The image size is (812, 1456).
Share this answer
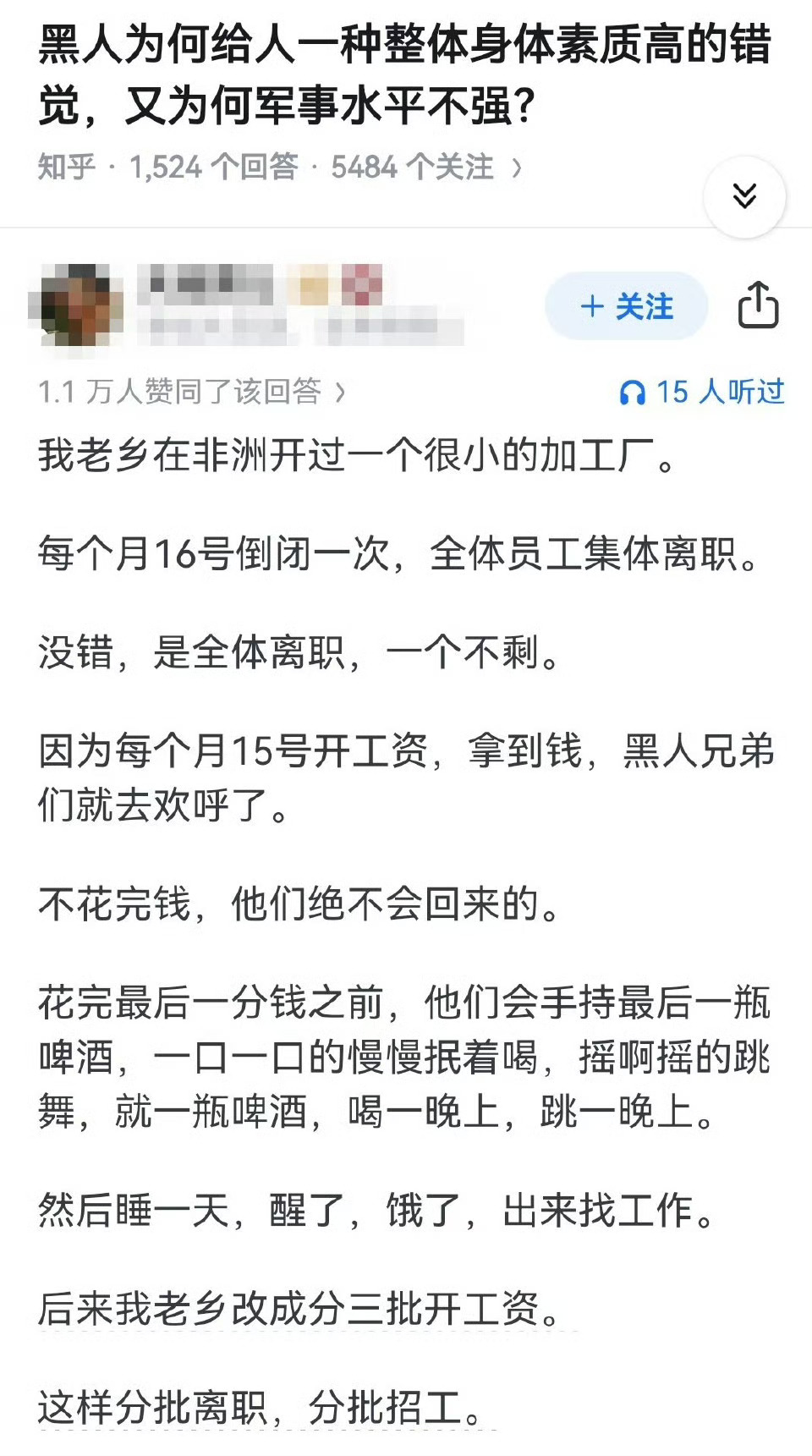758,305
